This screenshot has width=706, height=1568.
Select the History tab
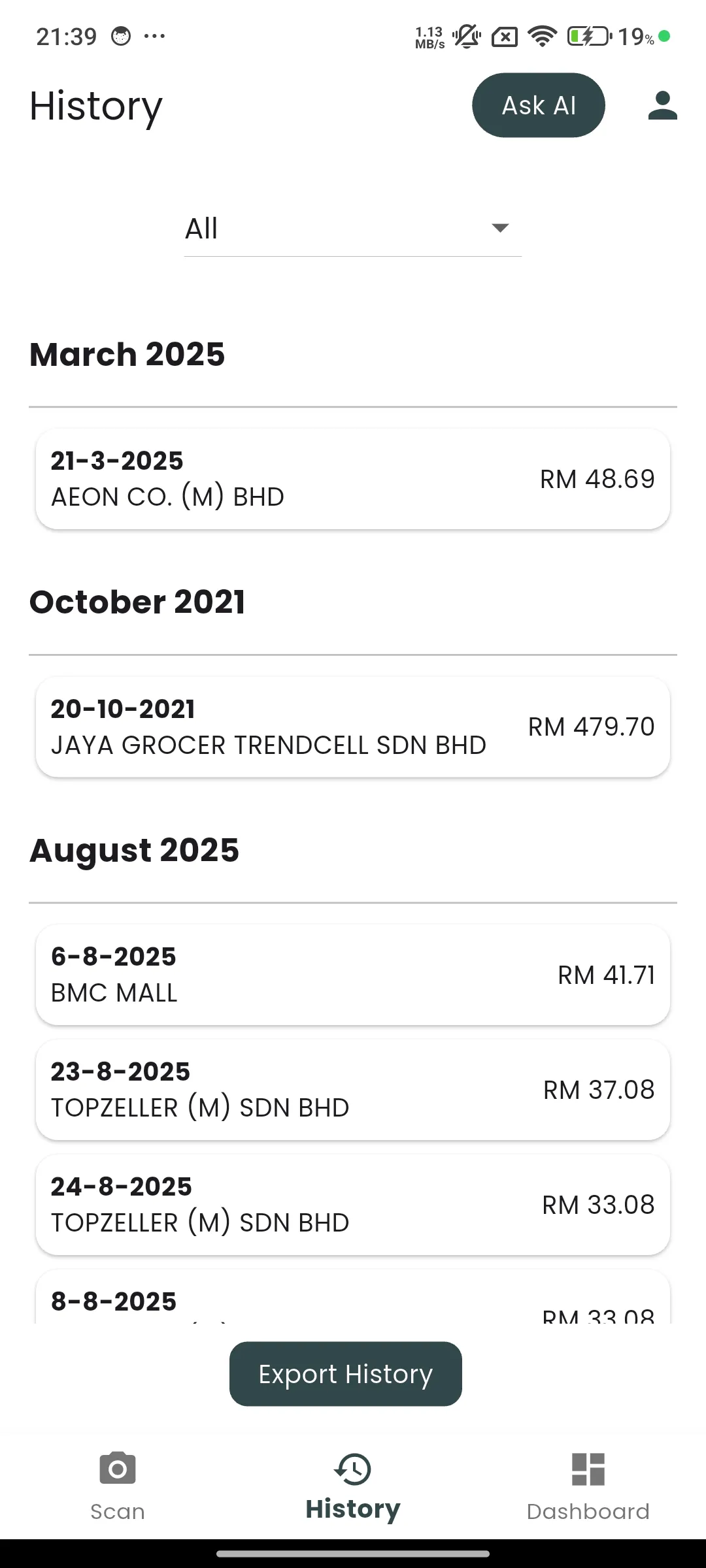(353, 1483)
